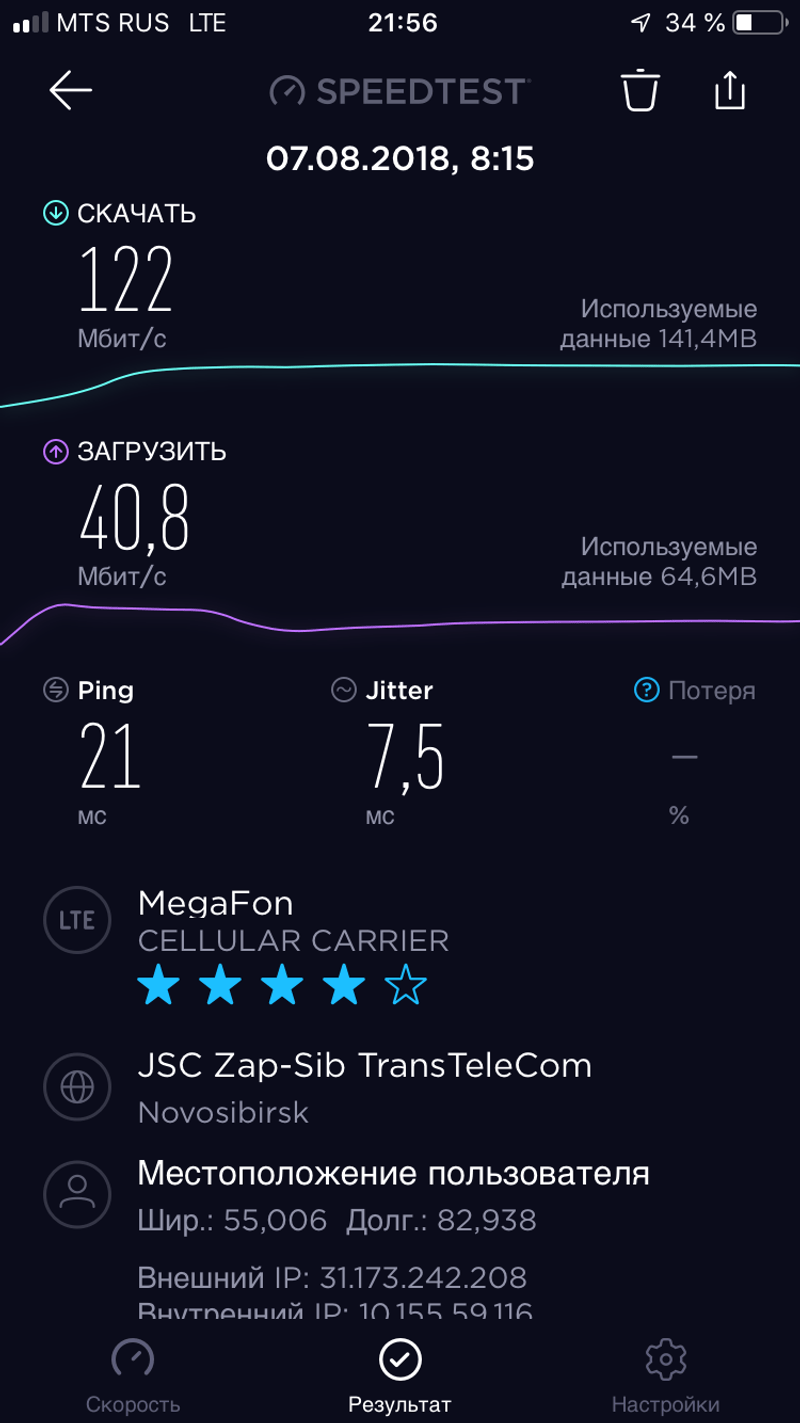Open the Результат tab

(x=400, y=1376)
